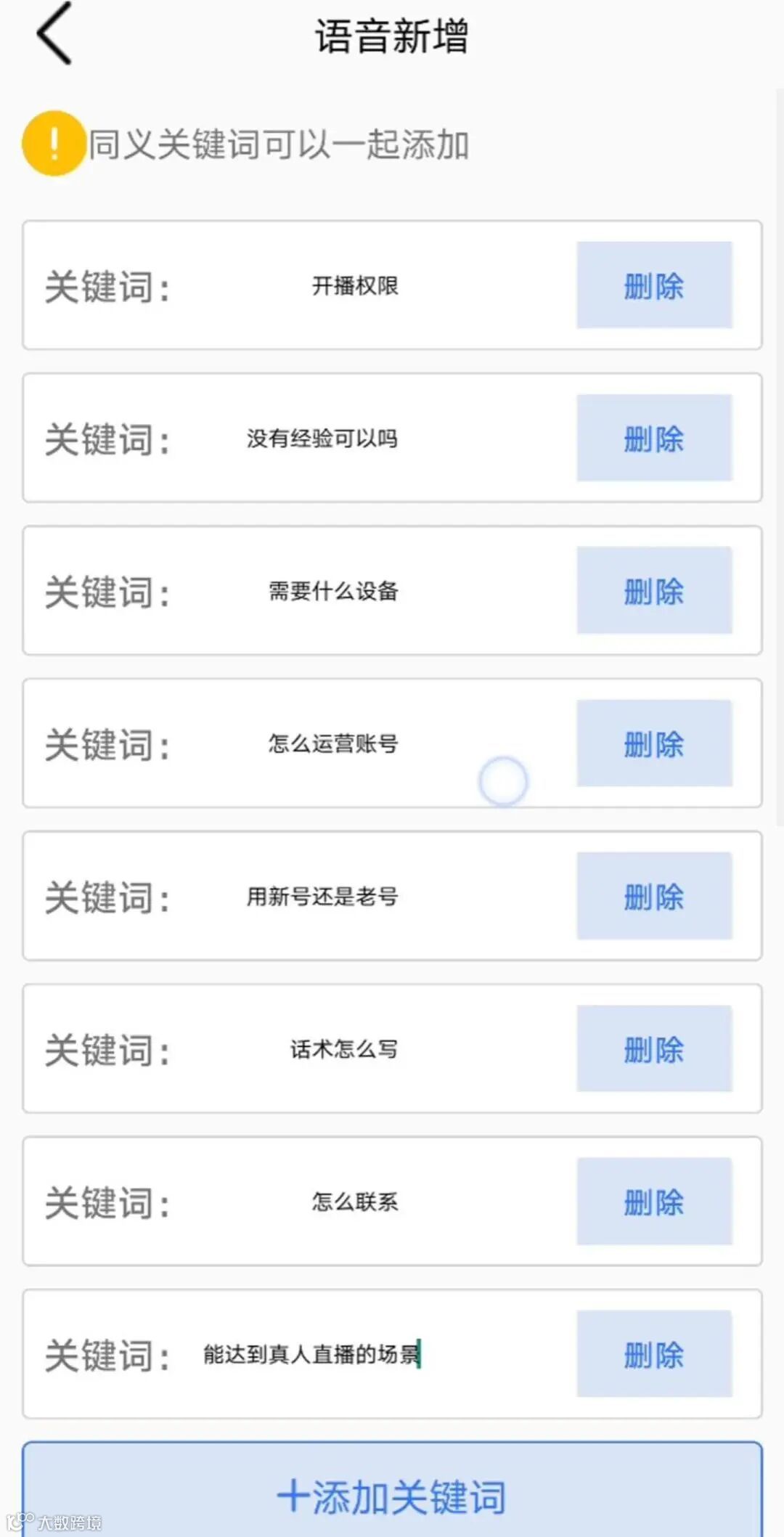Delete the keyword 用新号还是老号

[x=653, y=897]
